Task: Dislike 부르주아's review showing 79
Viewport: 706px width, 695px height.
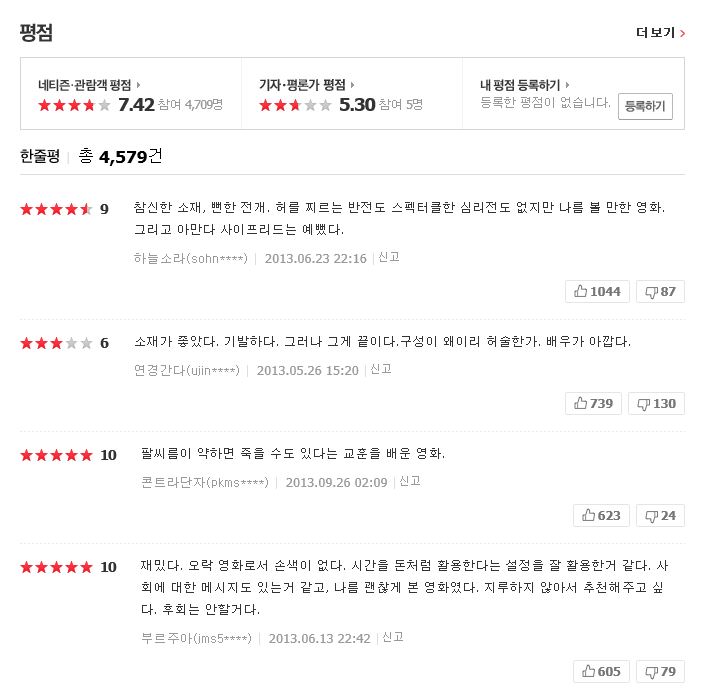Action: [x=661, y=671]
